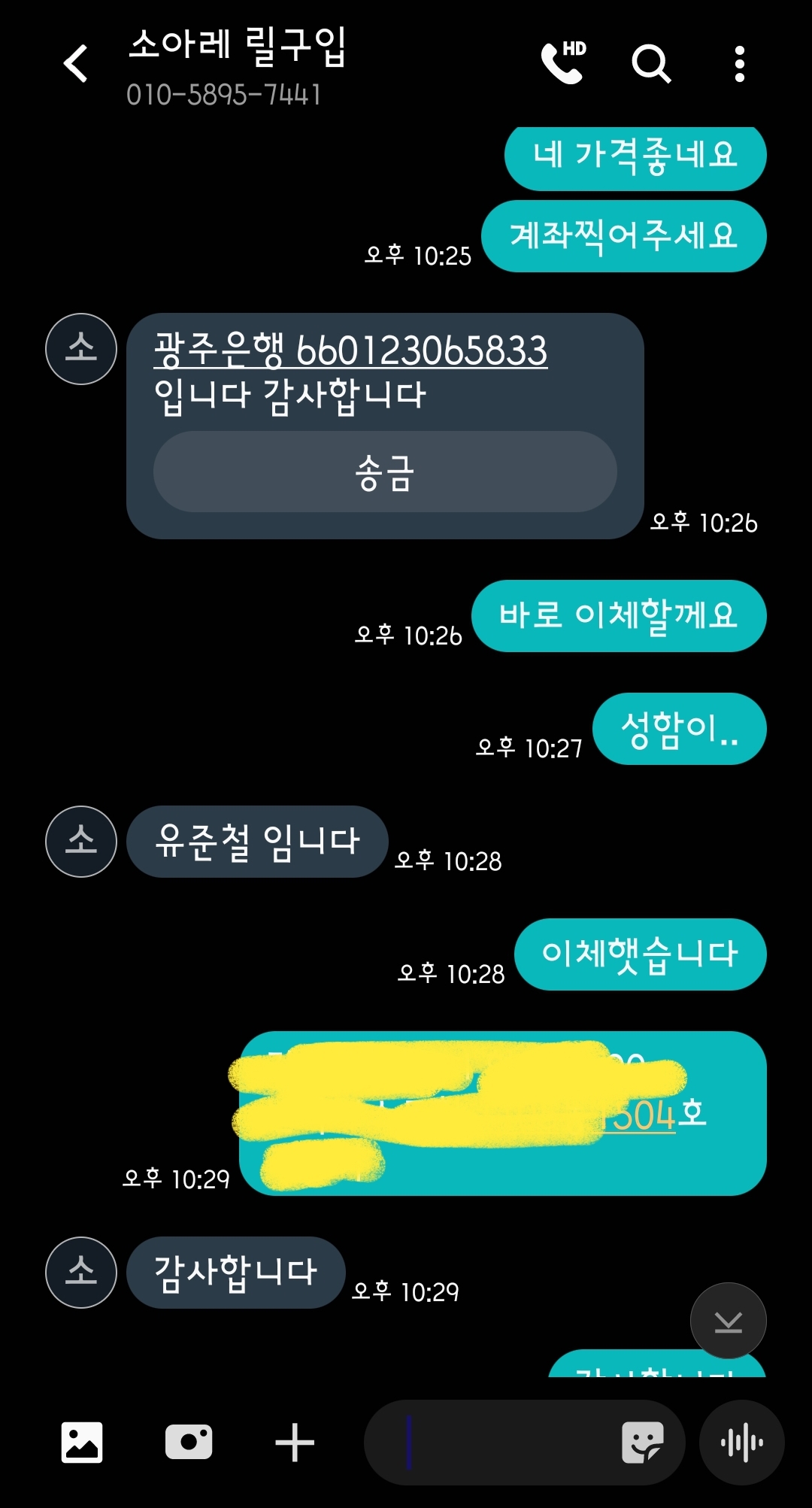812x1508 pixels.
Task: Open the more options menu
Action: click(740, 63)
